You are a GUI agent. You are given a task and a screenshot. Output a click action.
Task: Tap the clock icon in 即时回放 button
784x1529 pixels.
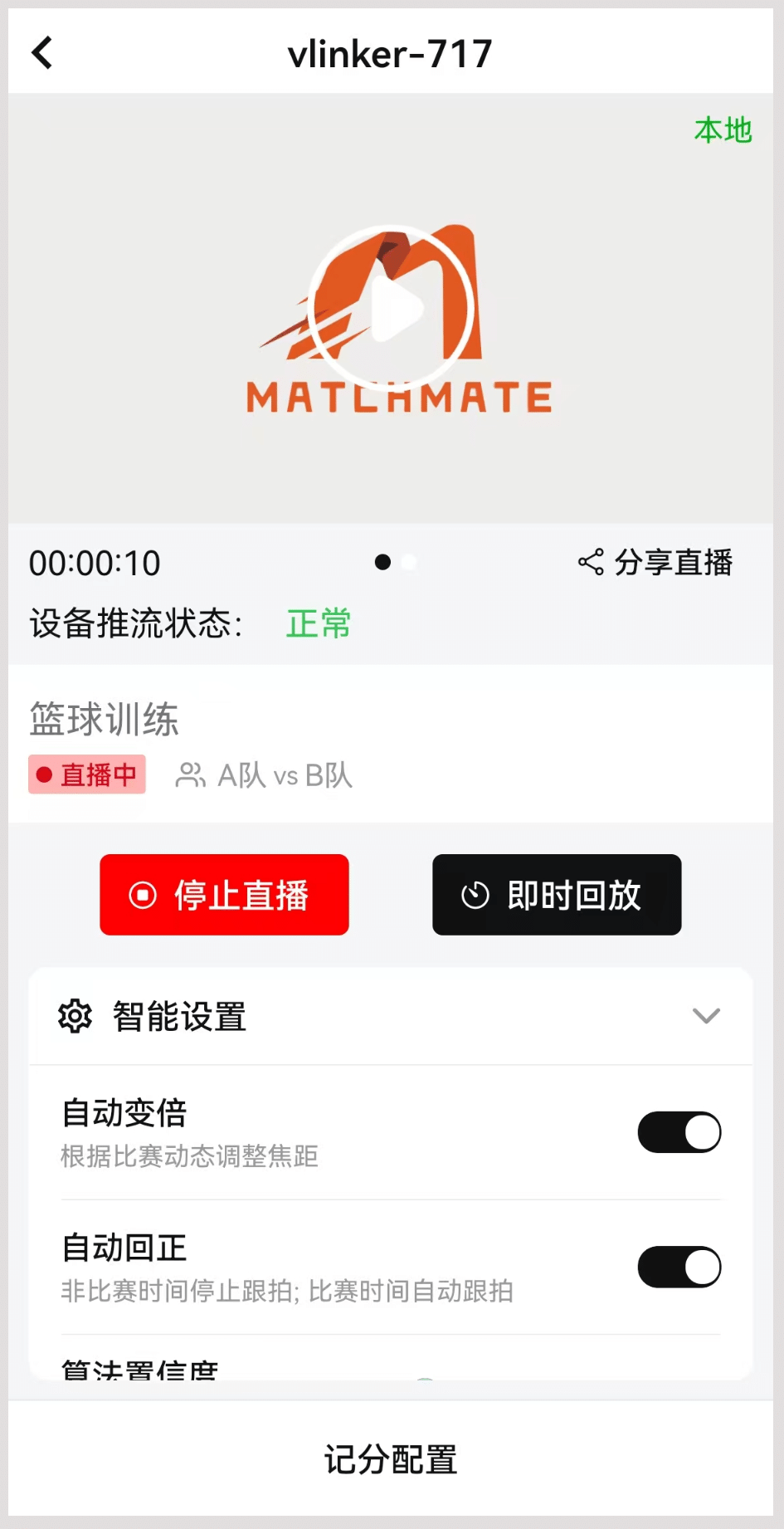[473, 895]
